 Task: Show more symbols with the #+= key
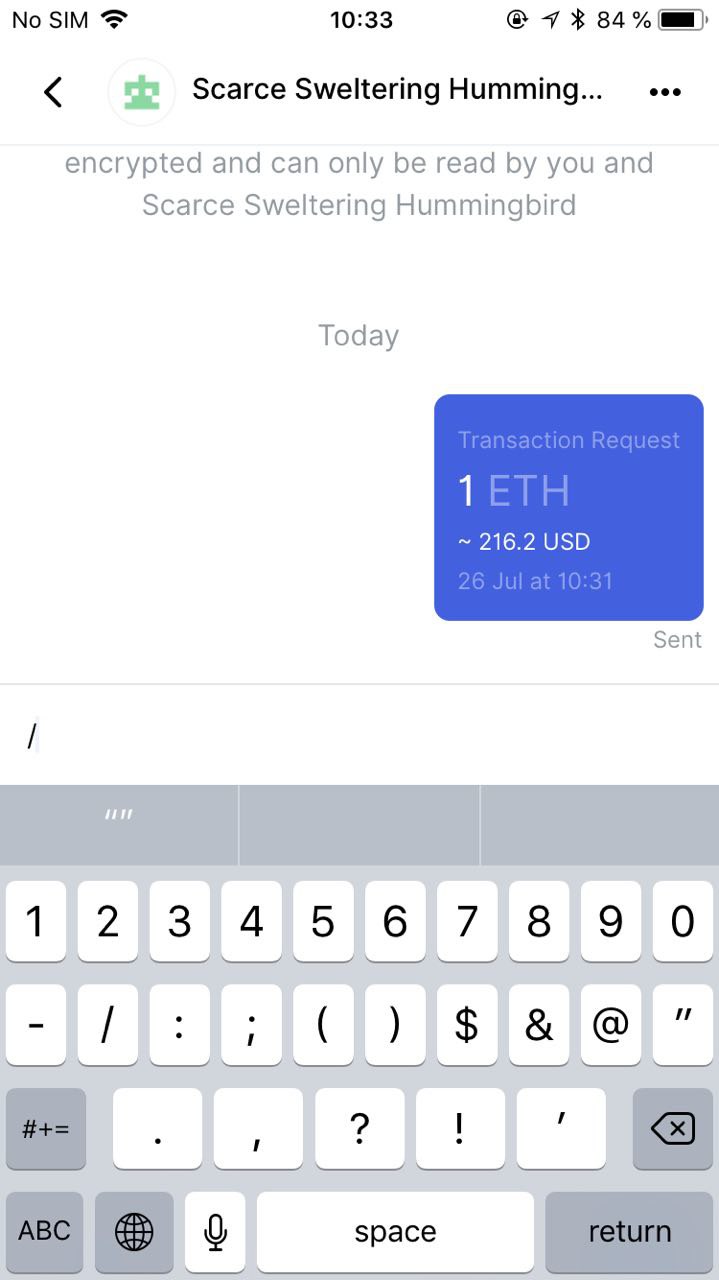click(46, 1129)
